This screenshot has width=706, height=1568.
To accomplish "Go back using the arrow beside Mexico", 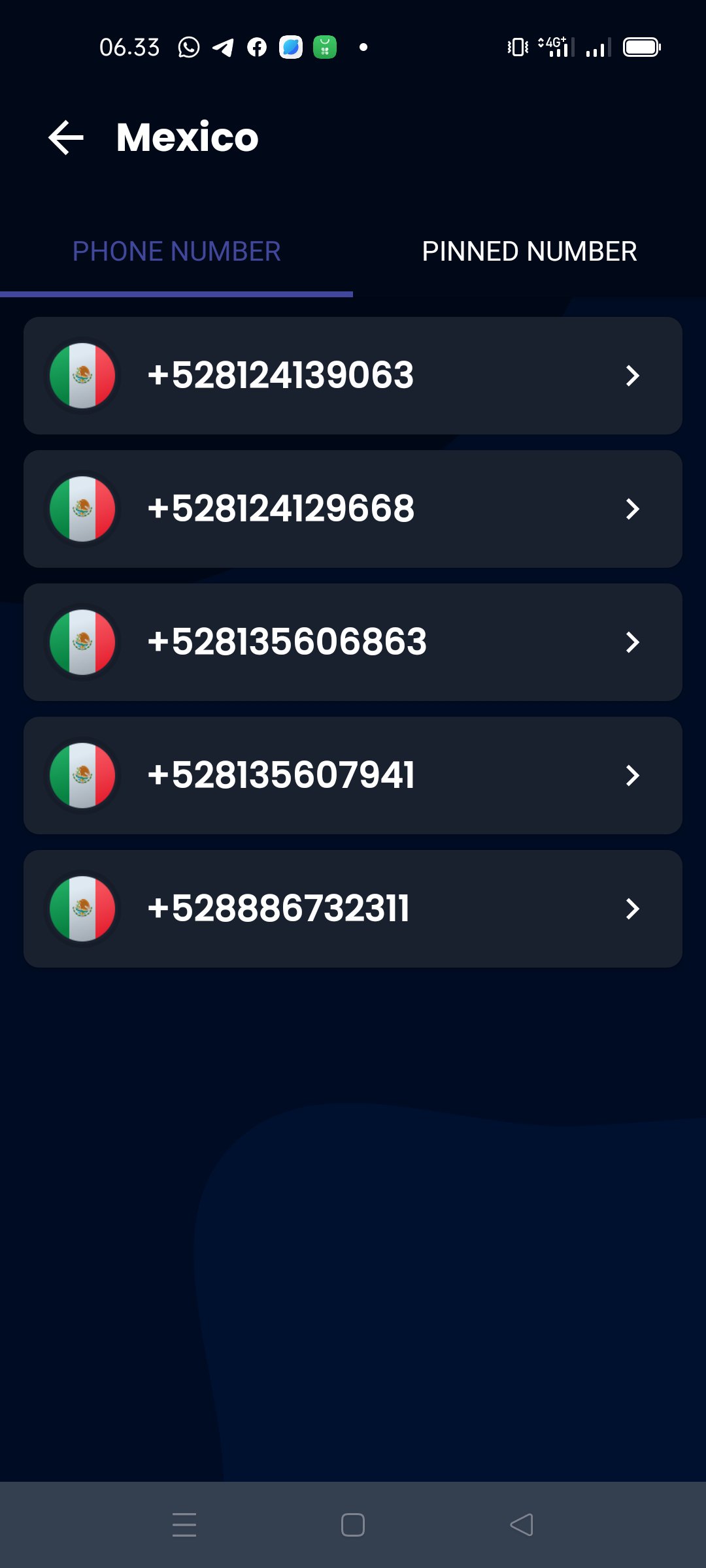I will [65, 137].
